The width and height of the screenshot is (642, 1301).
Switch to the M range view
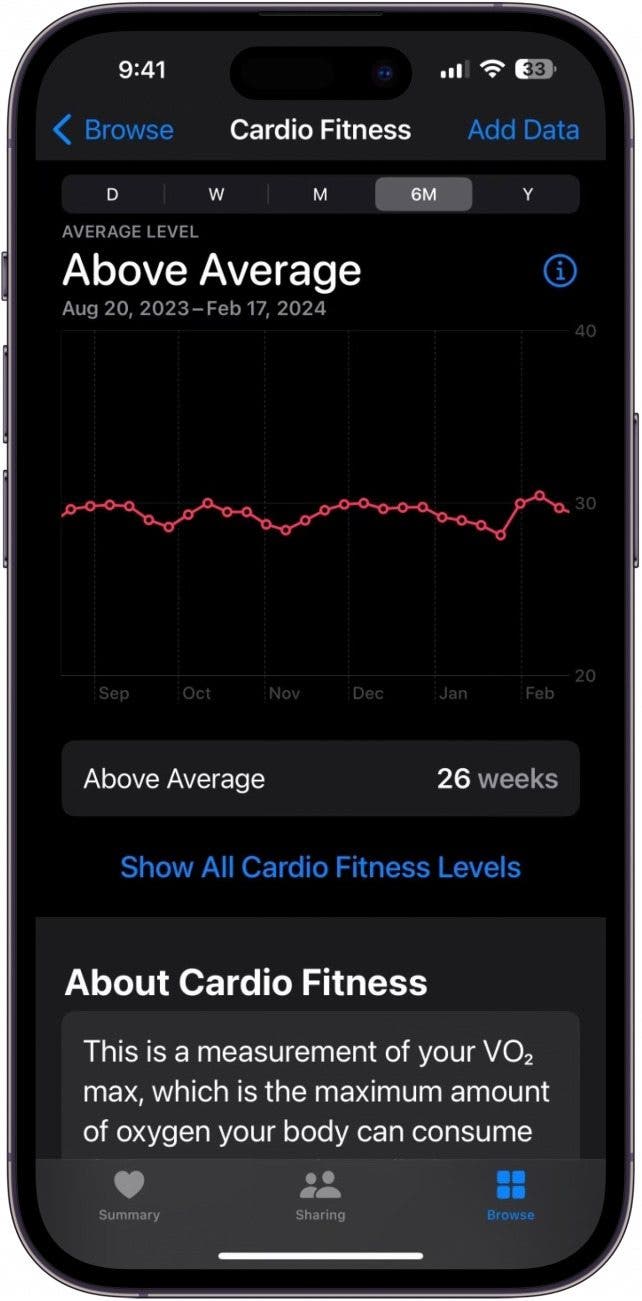pyautogui.click(x=320, y=194)
